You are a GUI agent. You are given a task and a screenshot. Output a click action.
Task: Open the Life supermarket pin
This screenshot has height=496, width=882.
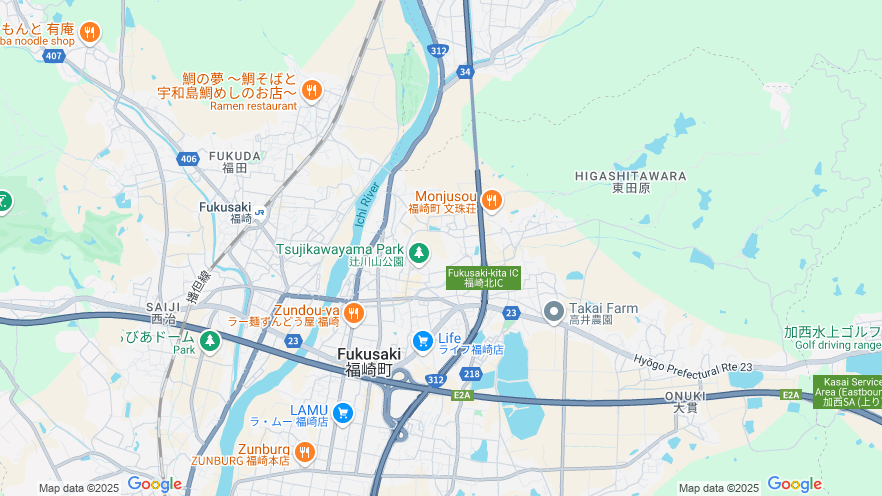coord(422,341)
